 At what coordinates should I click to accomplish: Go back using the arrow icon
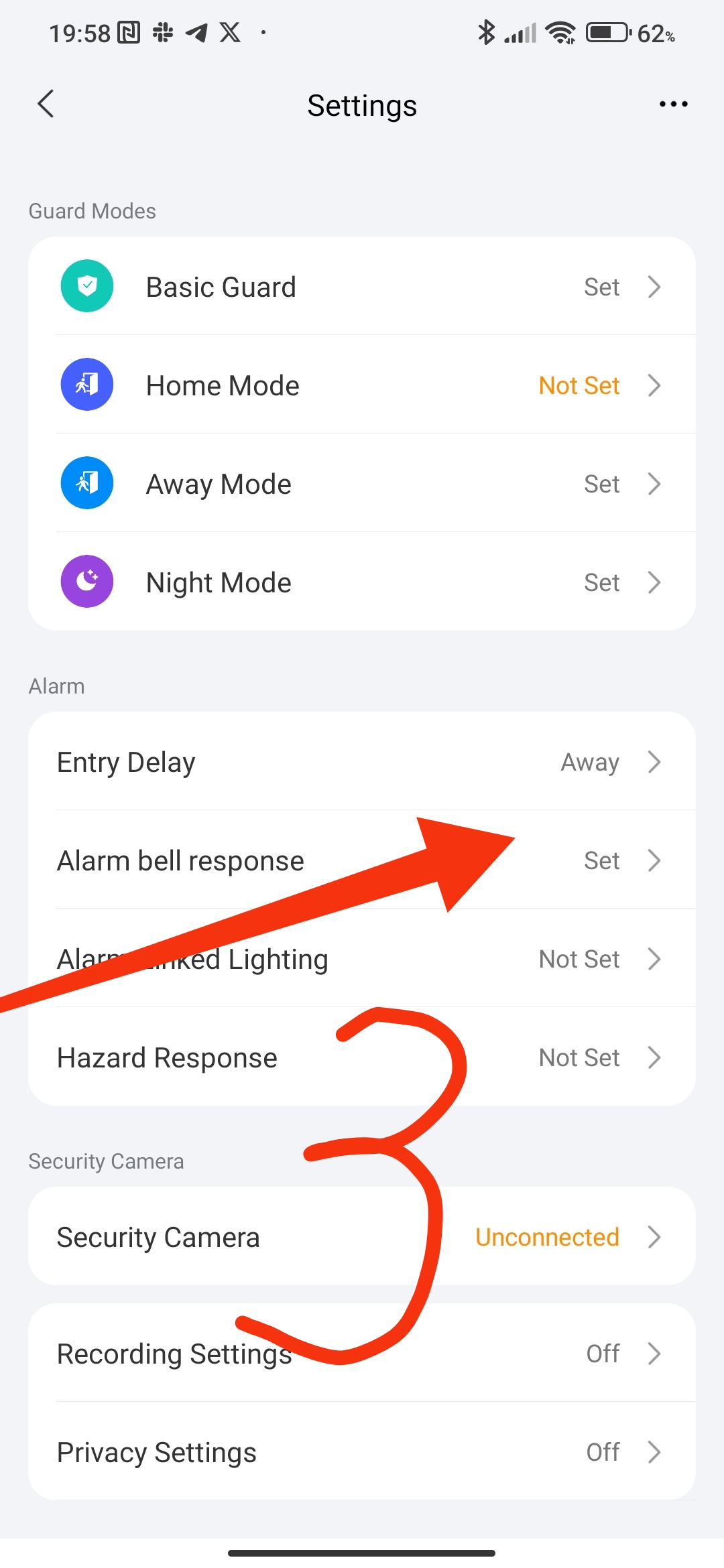(x=46, y=104)
